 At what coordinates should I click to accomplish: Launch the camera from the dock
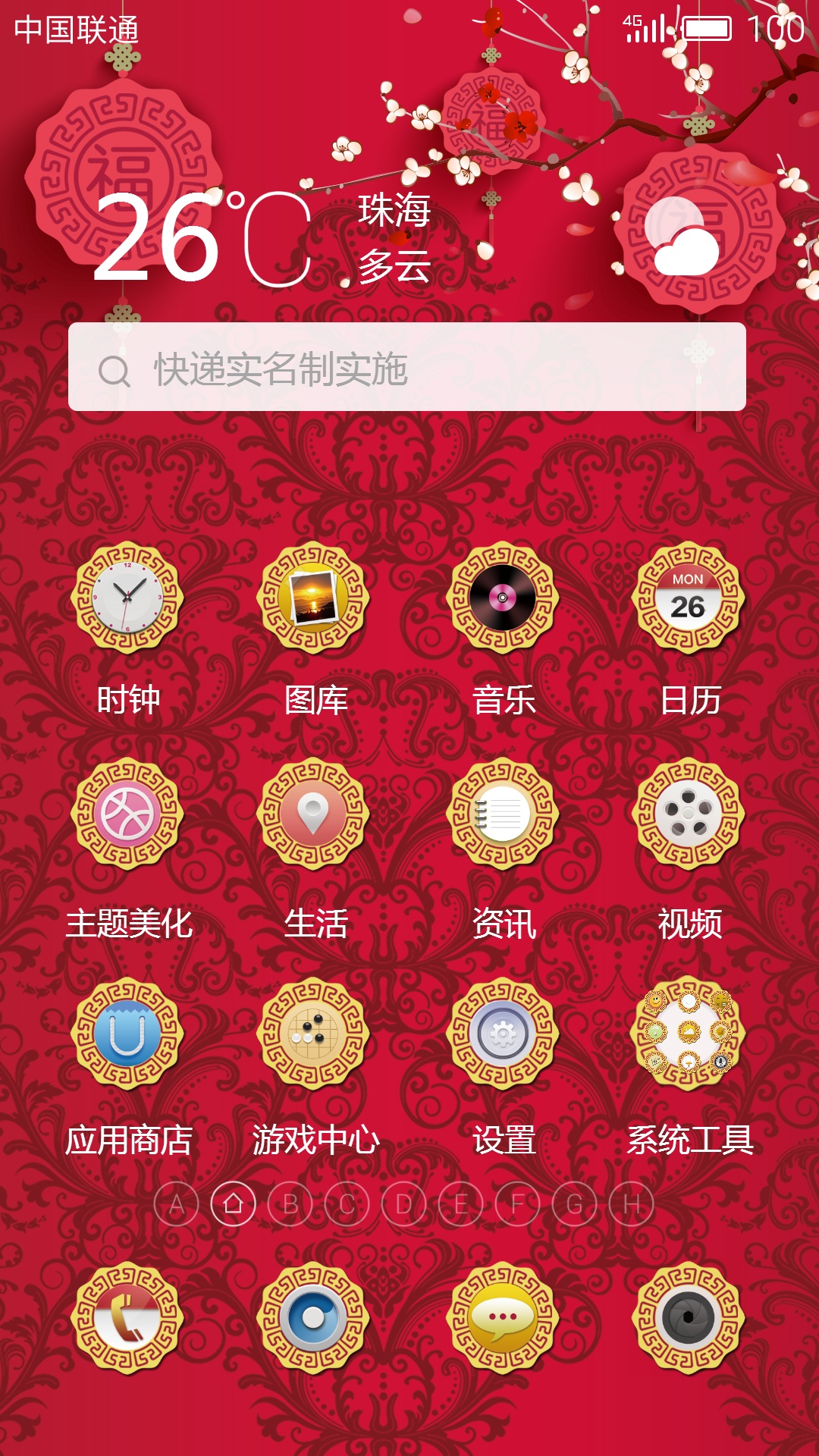coord(689,1318)
